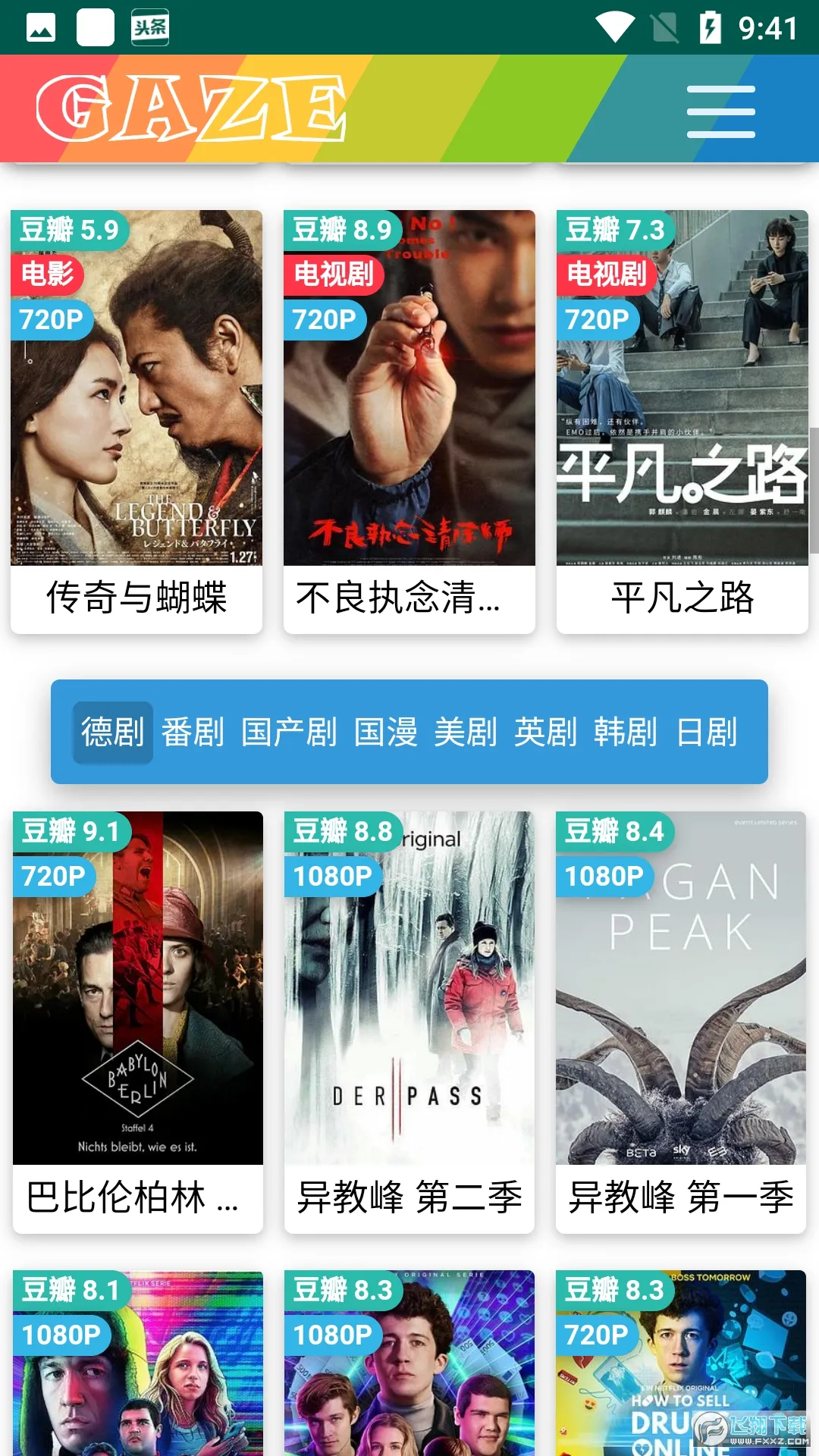
Task: Tap the GAZE logo in the header
Action: [x=191, y=108]
